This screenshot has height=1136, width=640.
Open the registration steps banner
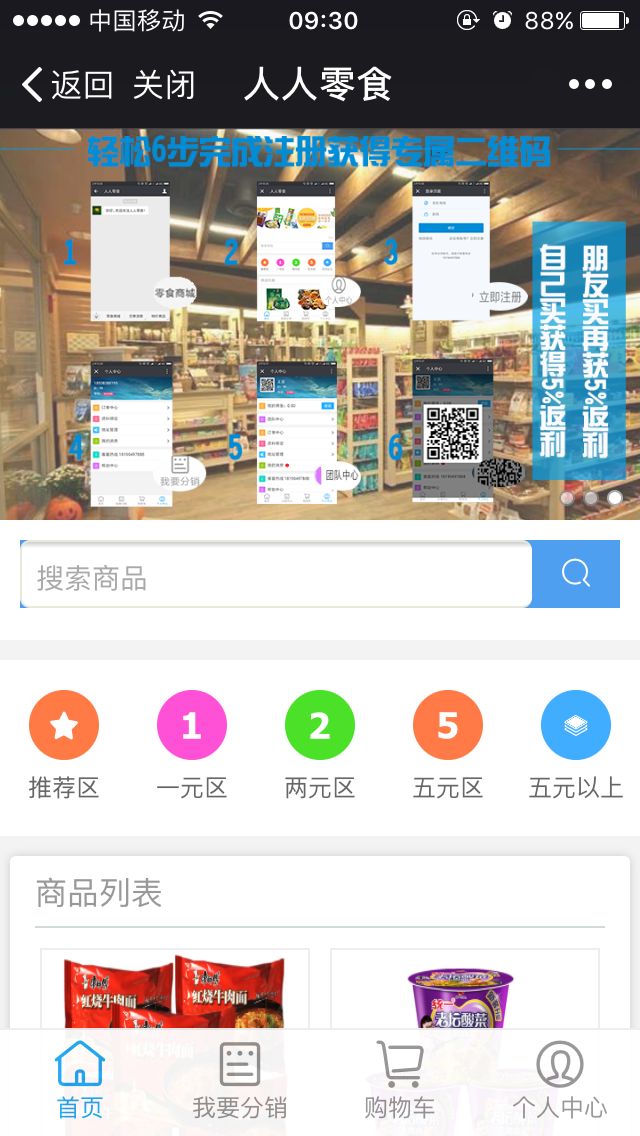pos(320,323)
